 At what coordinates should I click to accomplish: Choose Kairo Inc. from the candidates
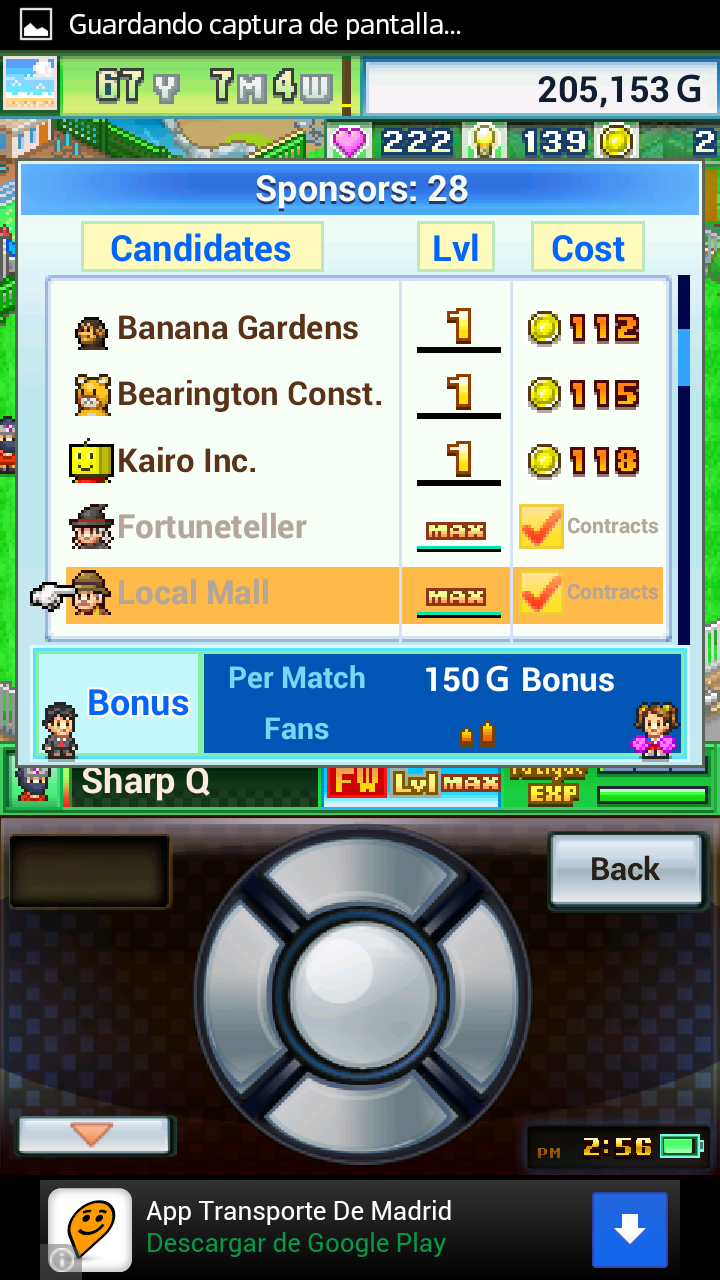pyautogui.click(x=365, y=460)
